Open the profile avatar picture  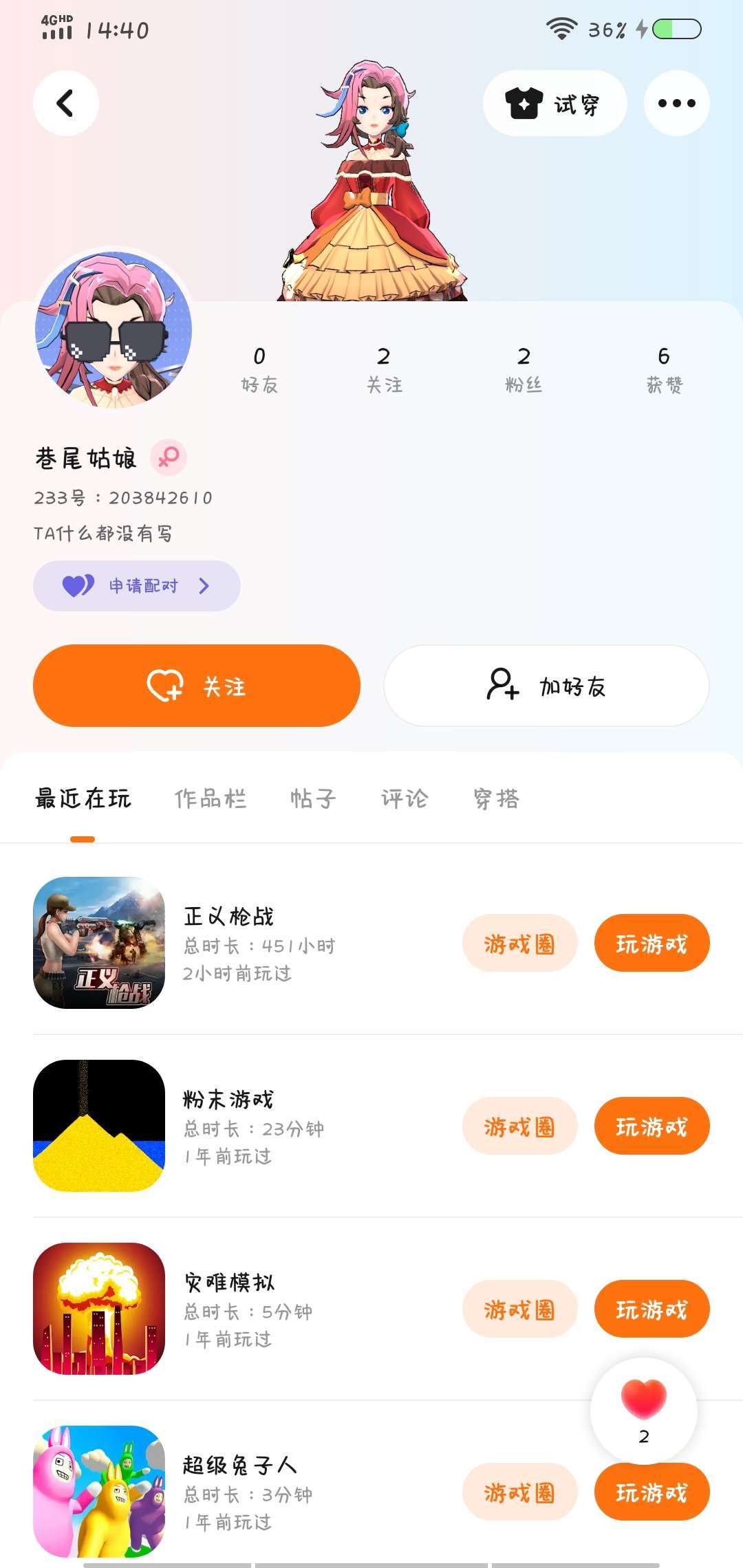(114, 329)
